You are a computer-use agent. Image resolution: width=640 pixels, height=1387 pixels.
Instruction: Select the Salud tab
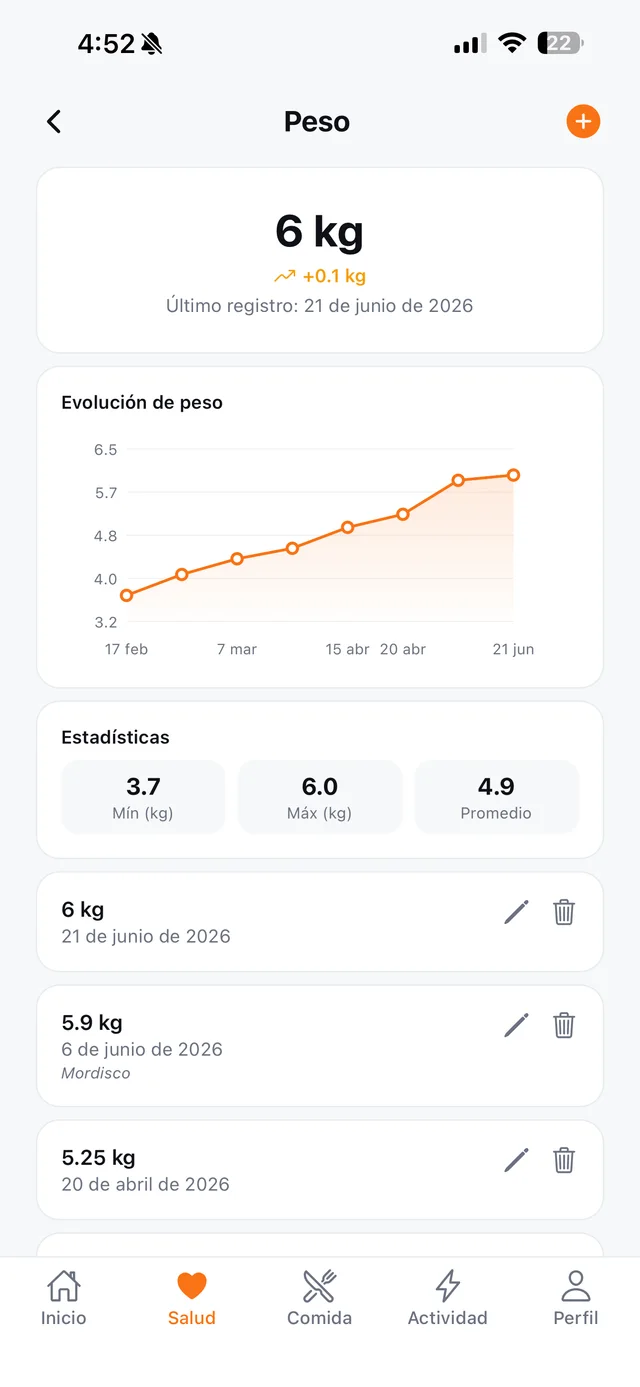192,1298
